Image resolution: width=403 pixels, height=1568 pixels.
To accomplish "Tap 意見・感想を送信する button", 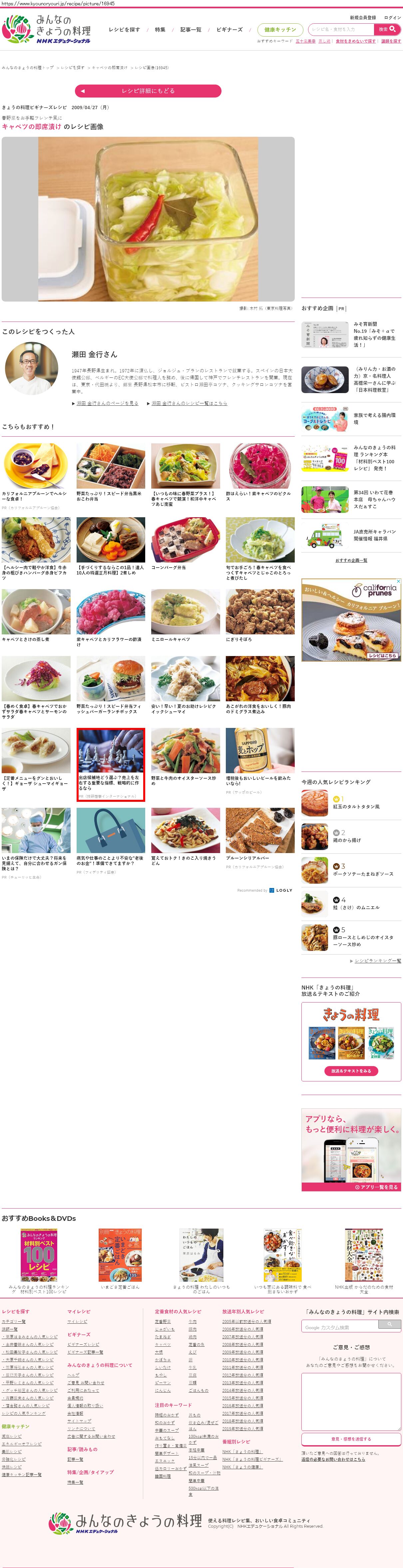I will click(x=351, y=1439).
